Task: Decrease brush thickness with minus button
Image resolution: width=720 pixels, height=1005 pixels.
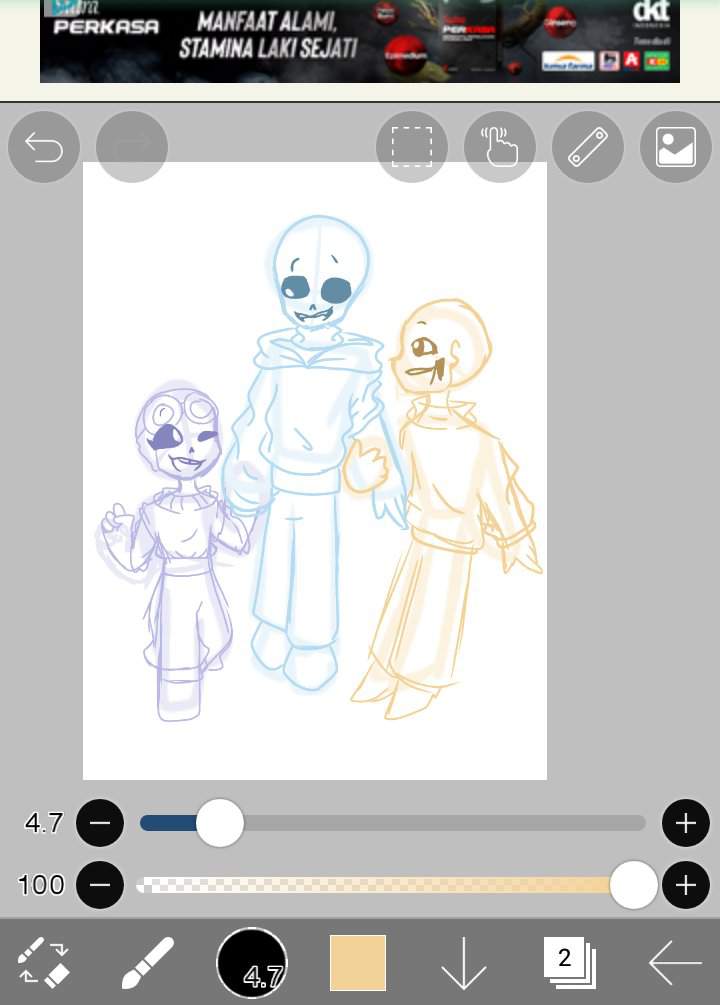Action: tap(100, 823)
